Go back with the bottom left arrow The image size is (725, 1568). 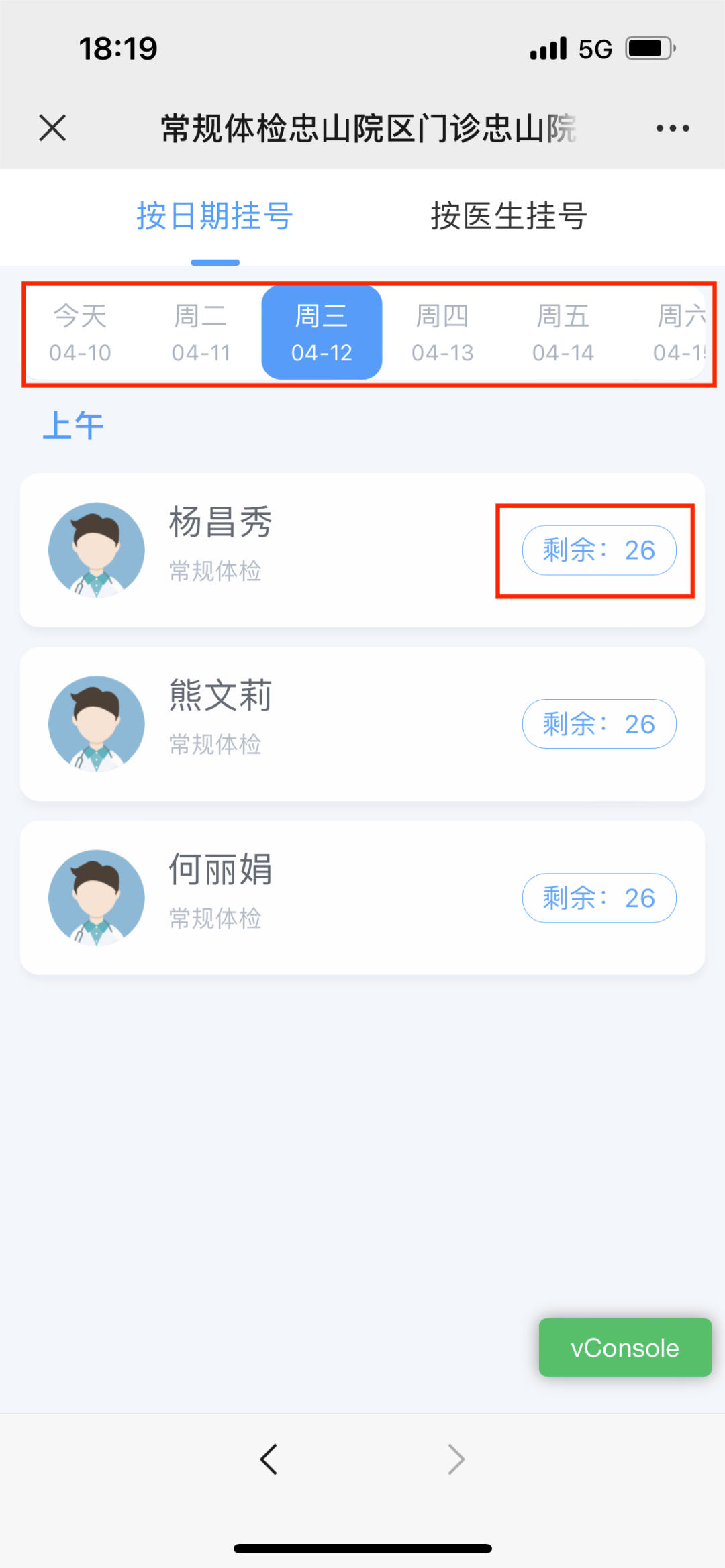(x=269, y=1459)
